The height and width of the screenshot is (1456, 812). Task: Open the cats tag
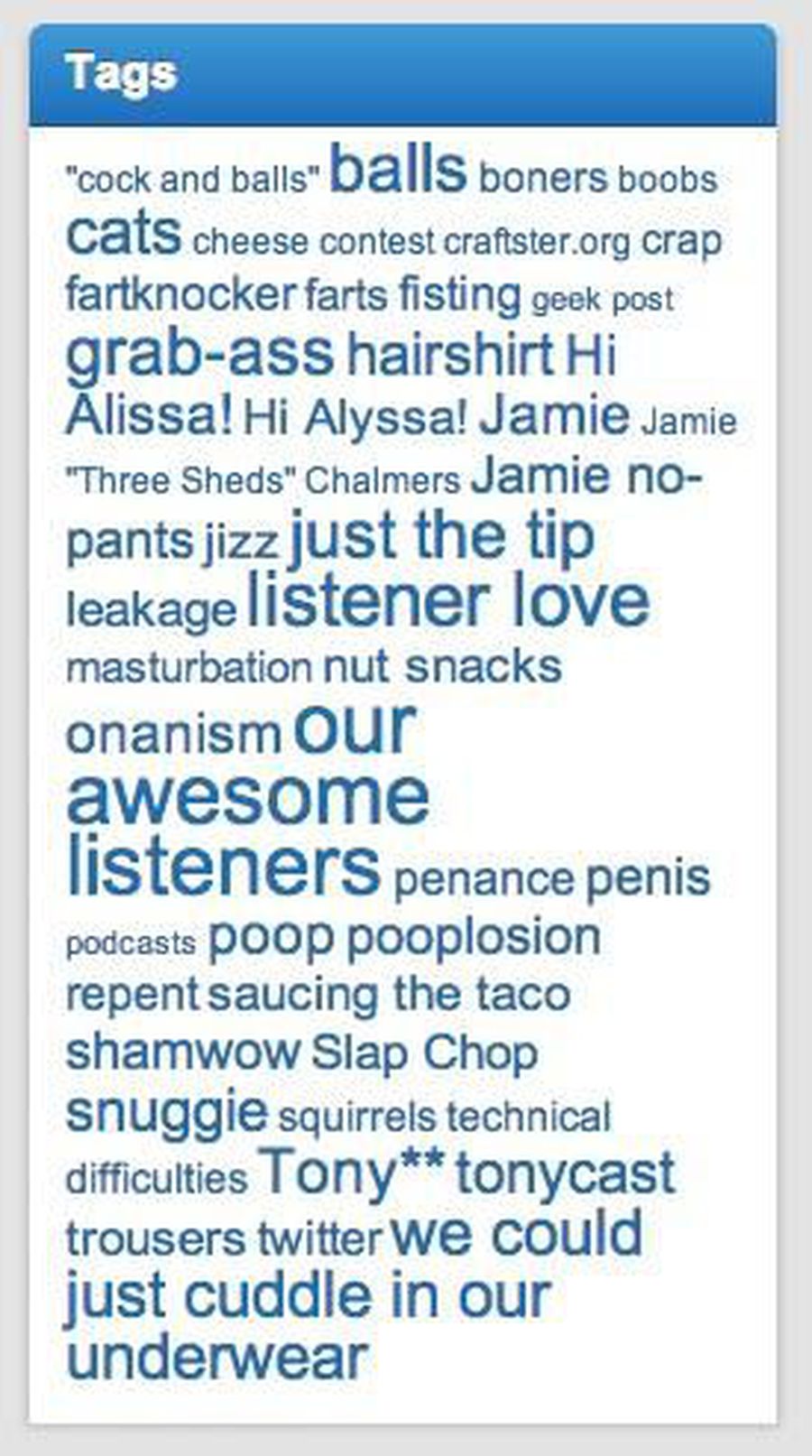click(x=124, y=234)
